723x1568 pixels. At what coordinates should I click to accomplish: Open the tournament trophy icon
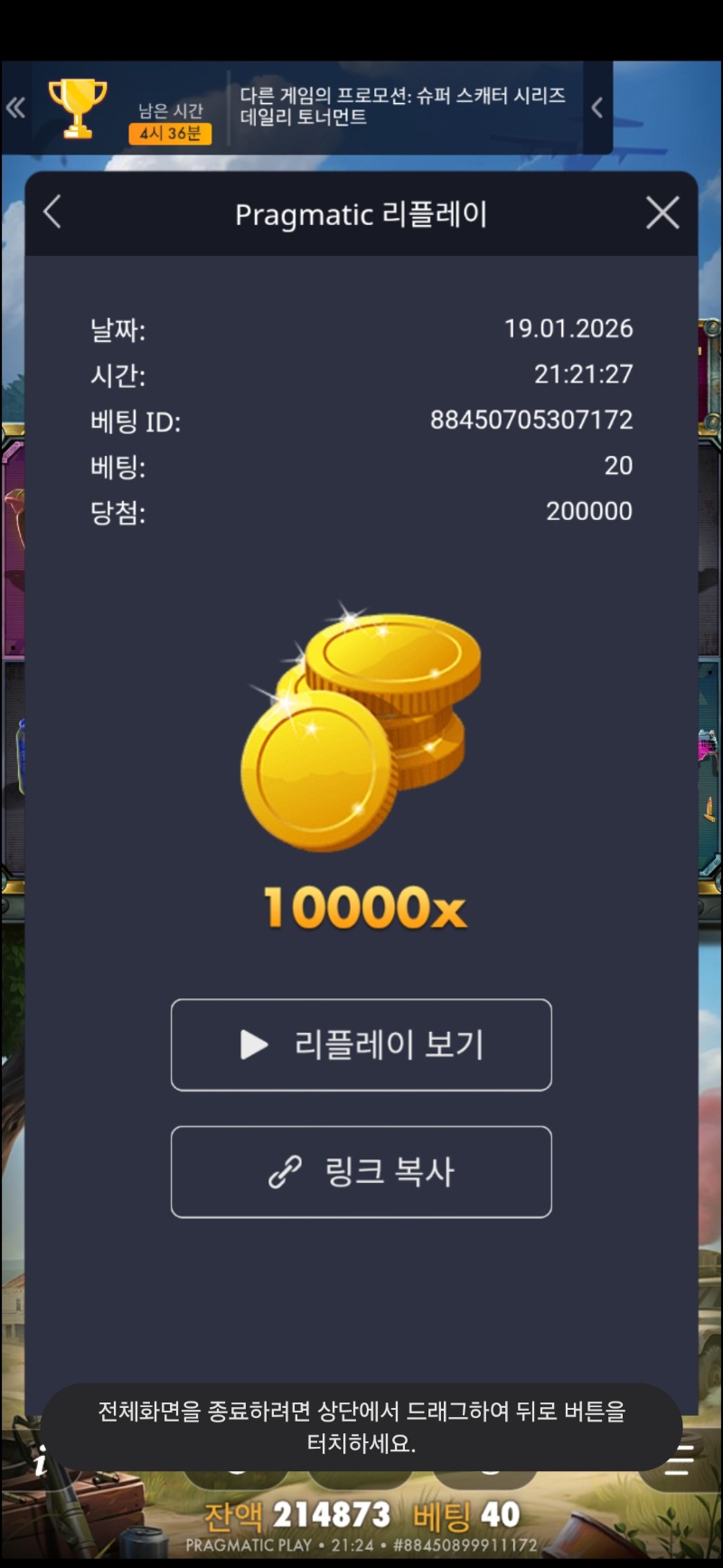pos(78,109)
